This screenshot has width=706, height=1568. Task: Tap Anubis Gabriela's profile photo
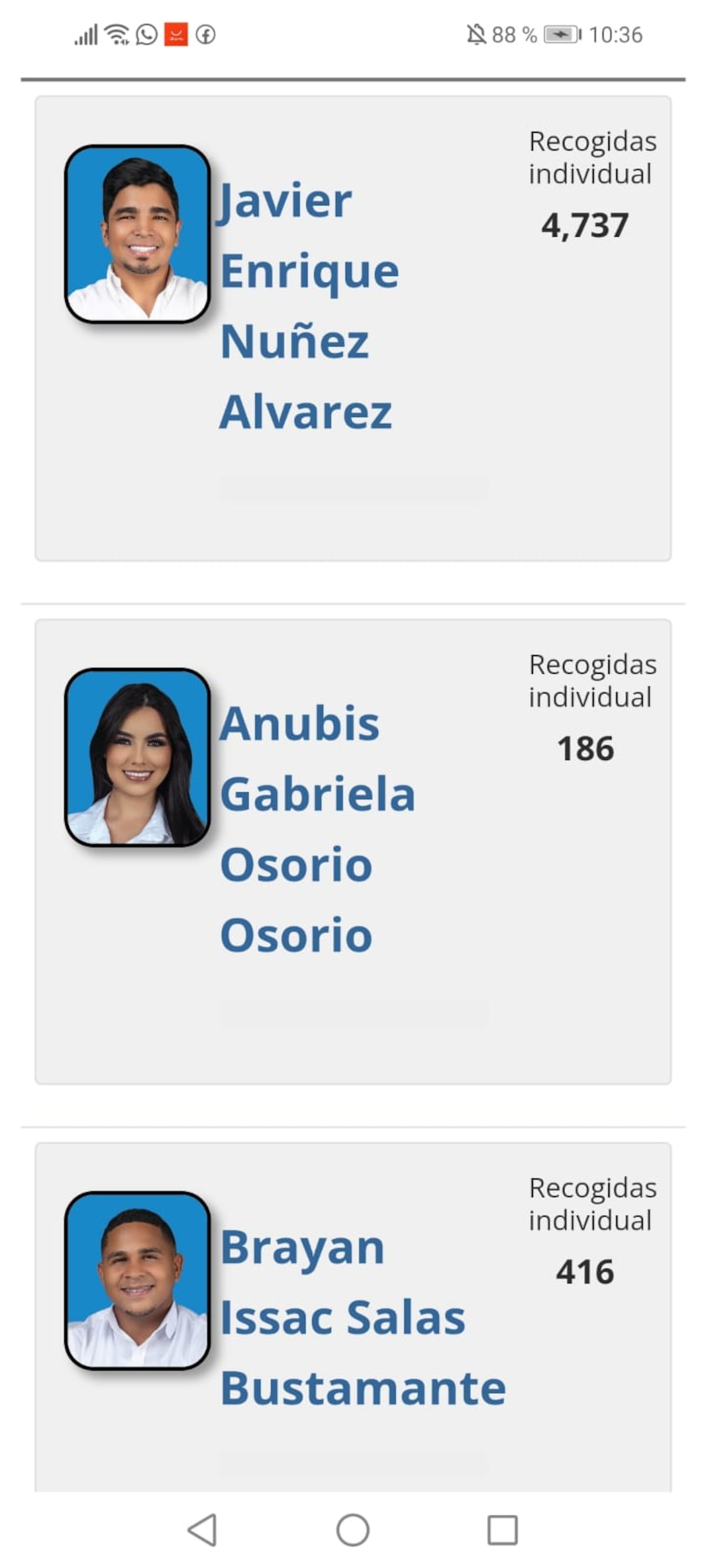click(139, 760)
